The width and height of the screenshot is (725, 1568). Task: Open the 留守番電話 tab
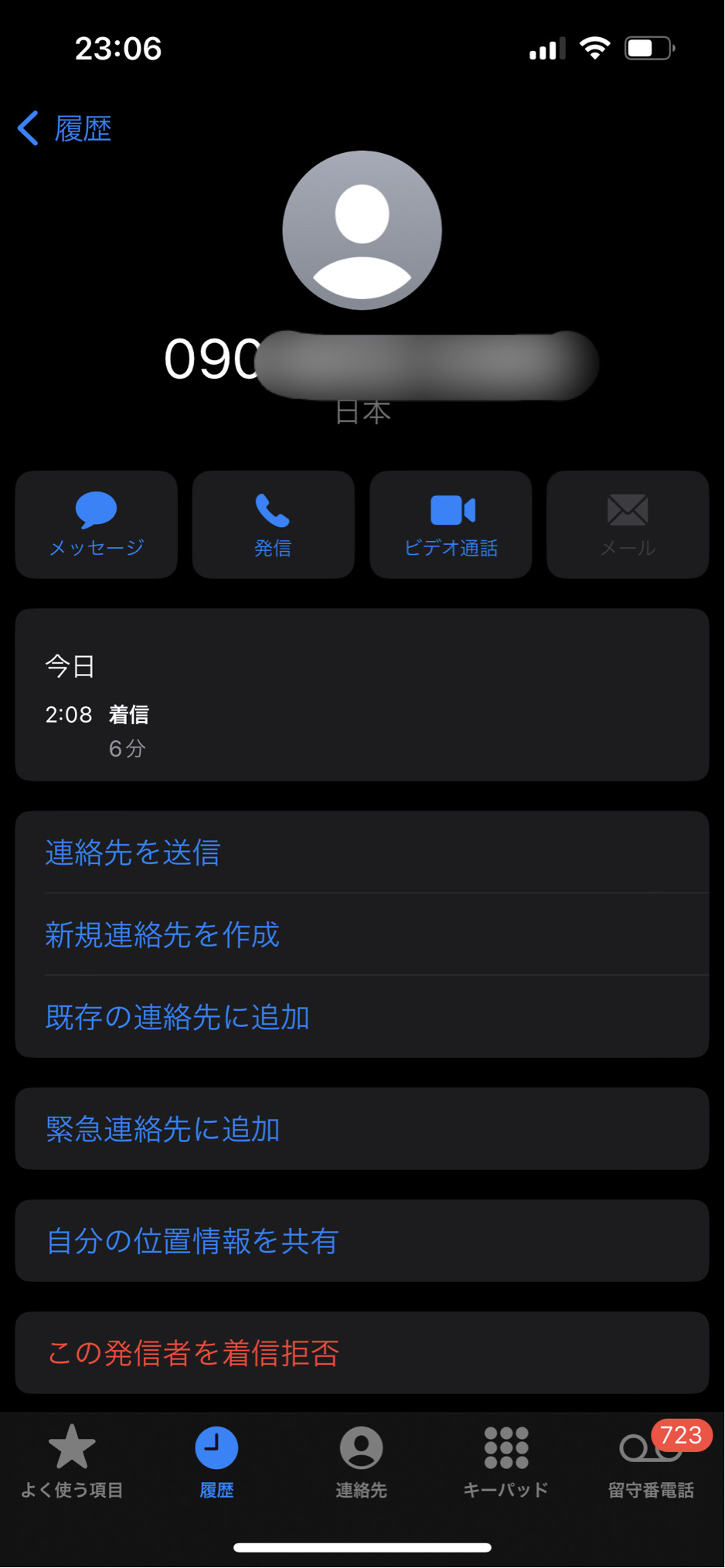pyautogui.click(x=651, y=1461)
